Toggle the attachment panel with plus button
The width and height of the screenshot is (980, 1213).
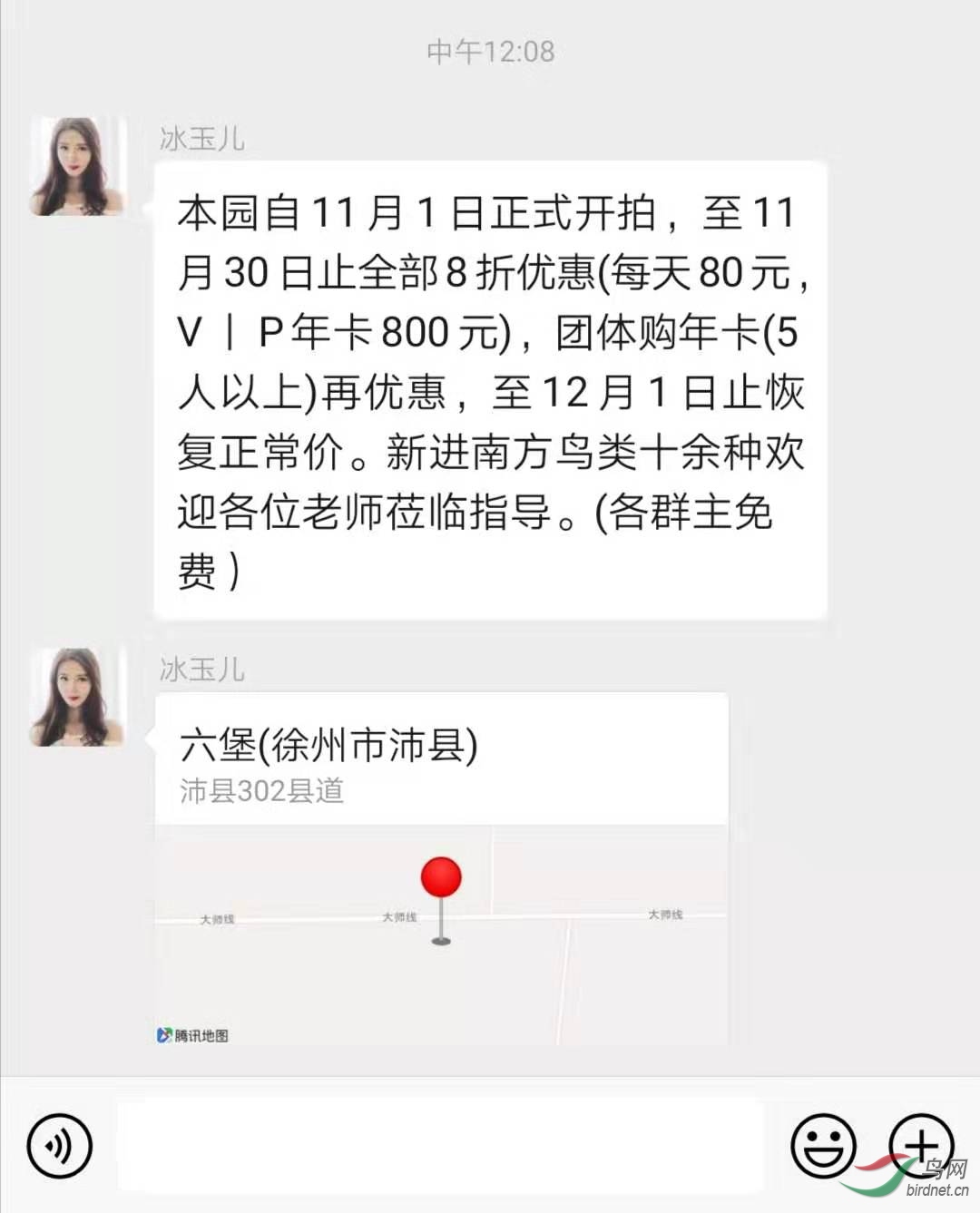pos(920,1145)
